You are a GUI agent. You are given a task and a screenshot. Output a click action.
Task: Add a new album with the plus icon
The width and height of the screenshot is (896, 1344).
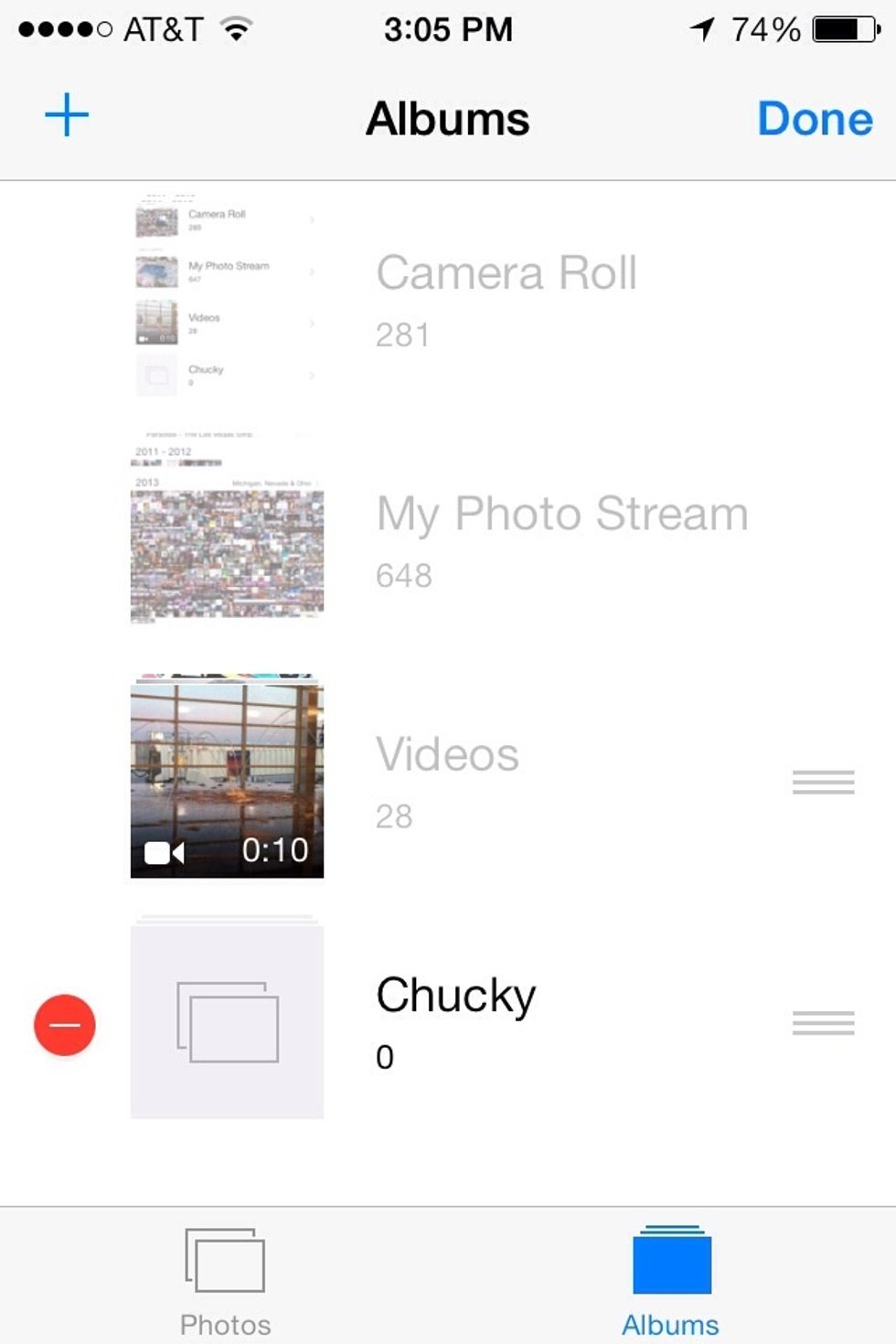click(67, 116)
